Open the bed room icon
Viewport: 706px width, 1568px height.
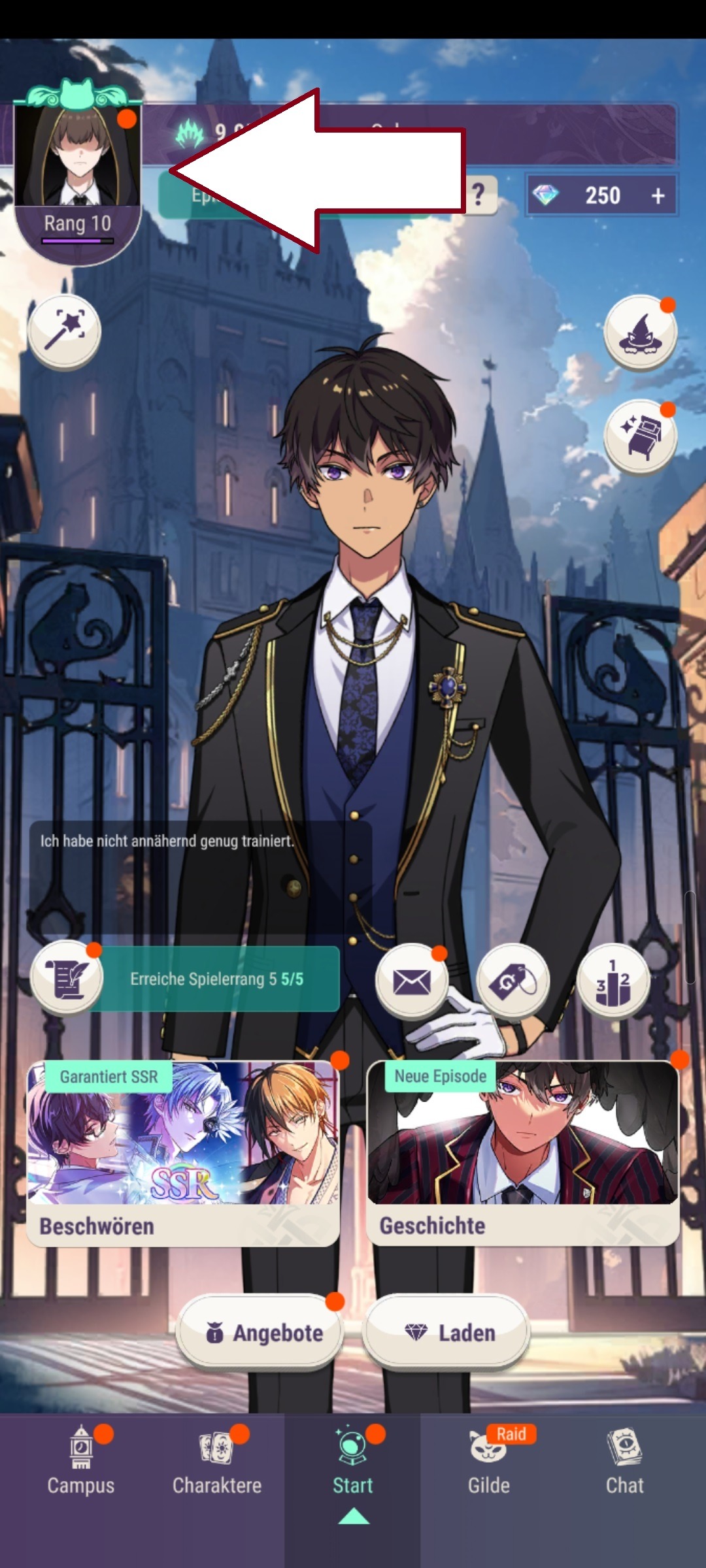(640, 436)
